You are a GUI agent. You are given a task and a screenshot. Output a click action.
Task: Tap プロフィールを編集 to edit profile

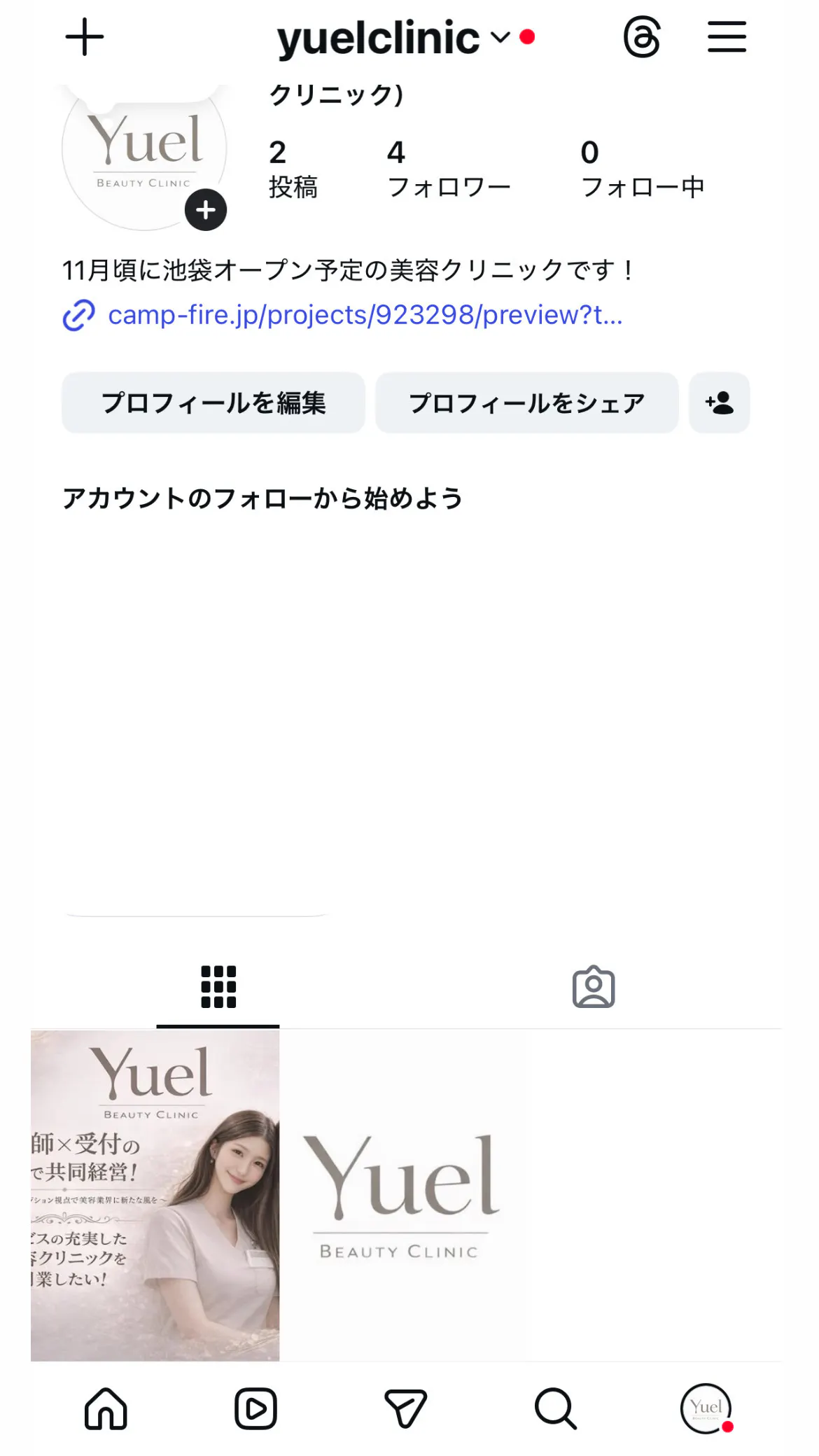[x=213, y=403]
